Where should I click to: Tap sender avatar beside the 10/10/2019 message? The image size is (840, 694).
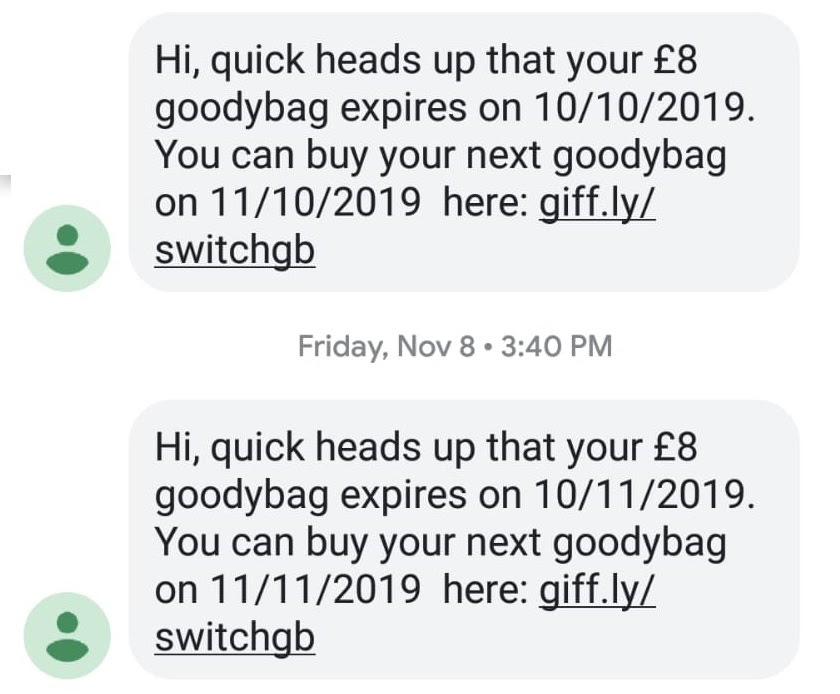click(x=66, y=249)
